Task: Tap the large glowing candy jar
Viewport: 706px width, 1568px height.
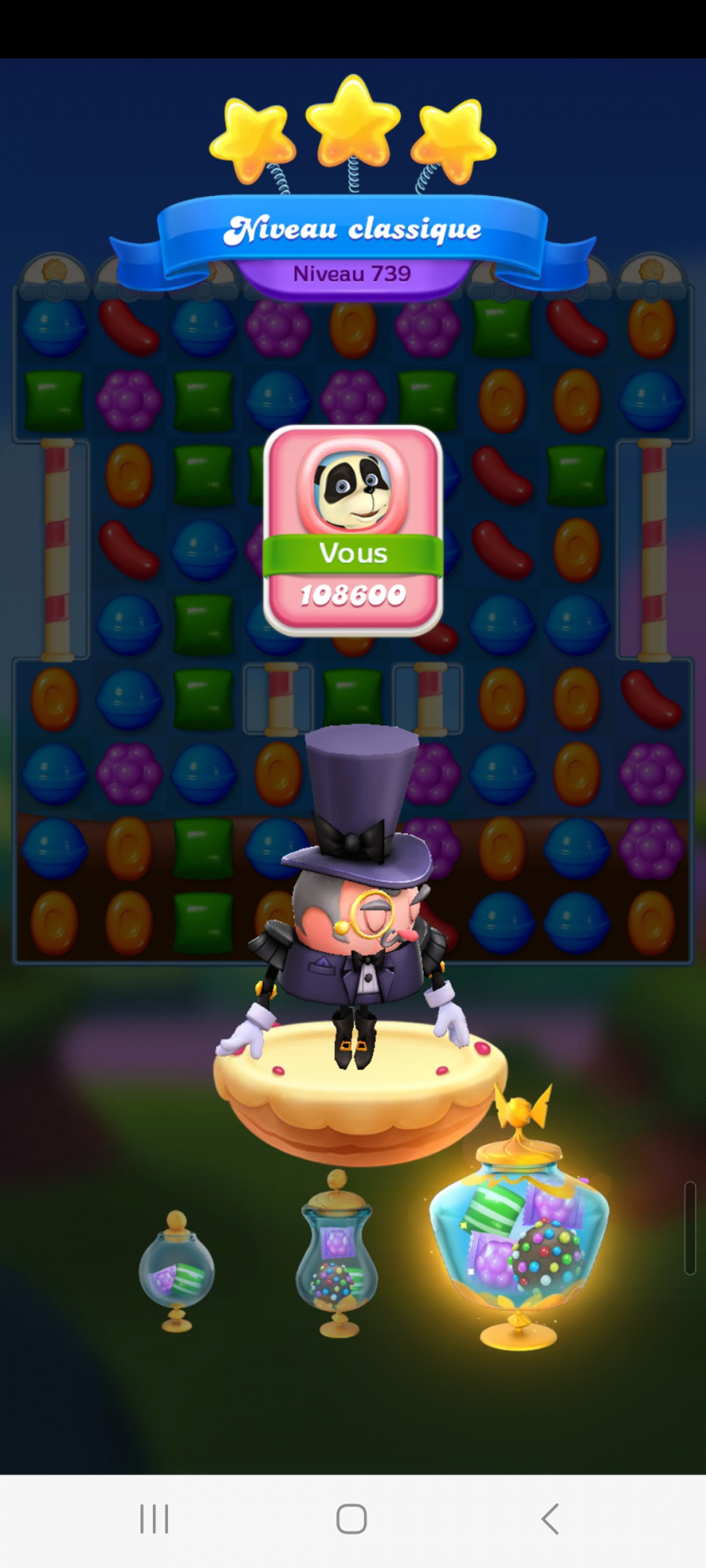Action: click(519, 1239)
